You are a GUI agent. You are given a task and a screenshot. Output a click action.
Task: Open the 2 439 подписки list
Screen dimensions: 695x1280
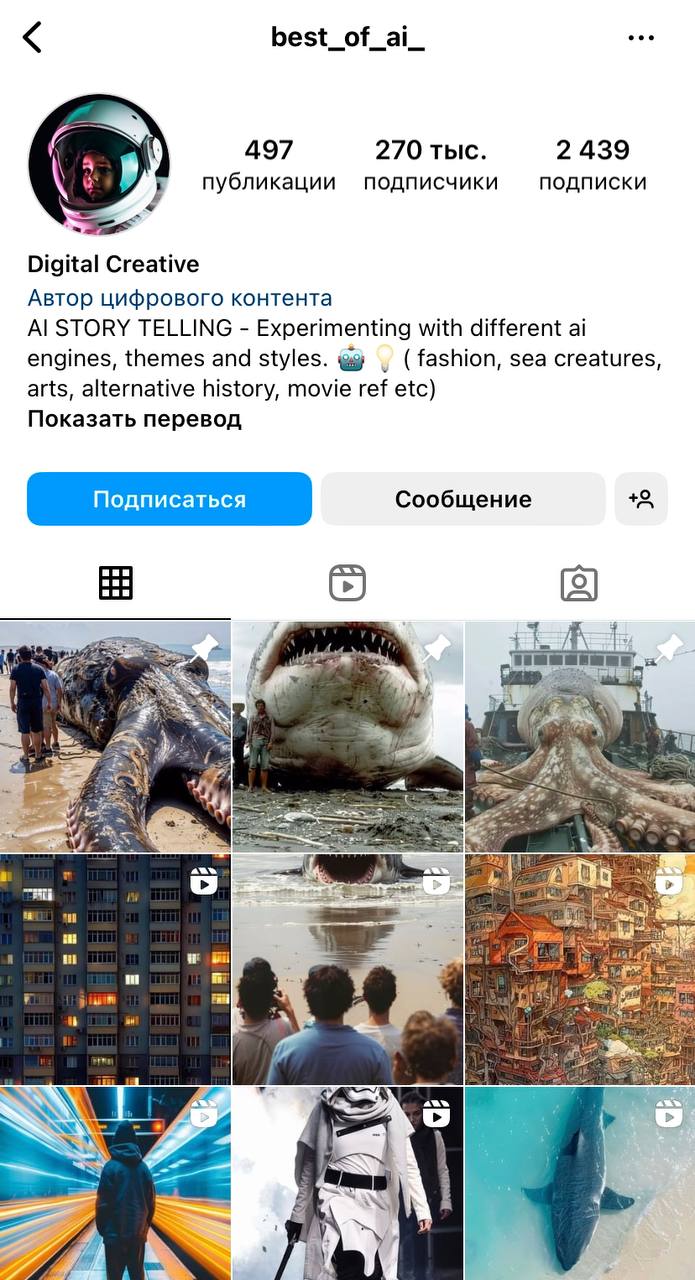point(592,165)
